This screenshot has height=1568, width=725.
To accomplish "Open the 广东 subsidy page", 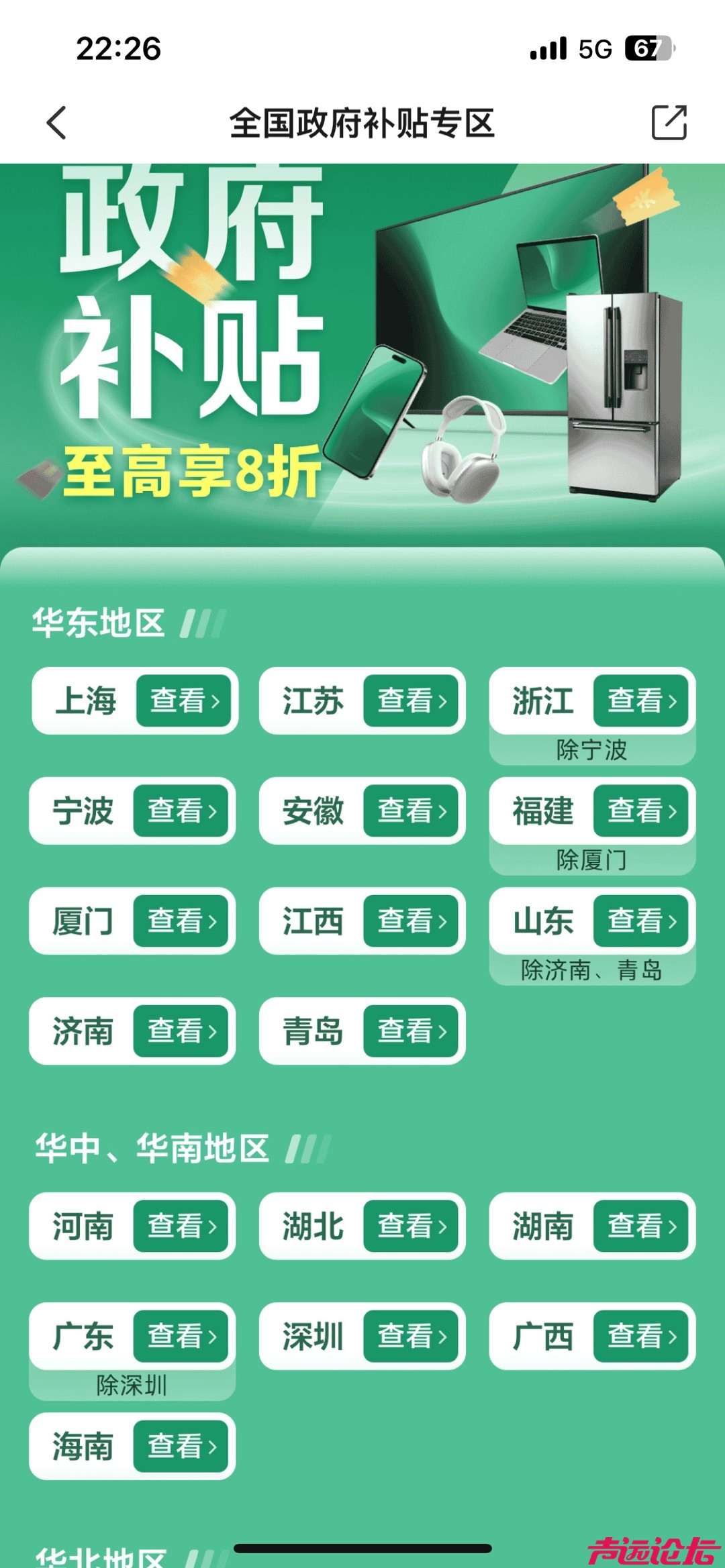I will pyautogui.click(x=181, y=1336).
